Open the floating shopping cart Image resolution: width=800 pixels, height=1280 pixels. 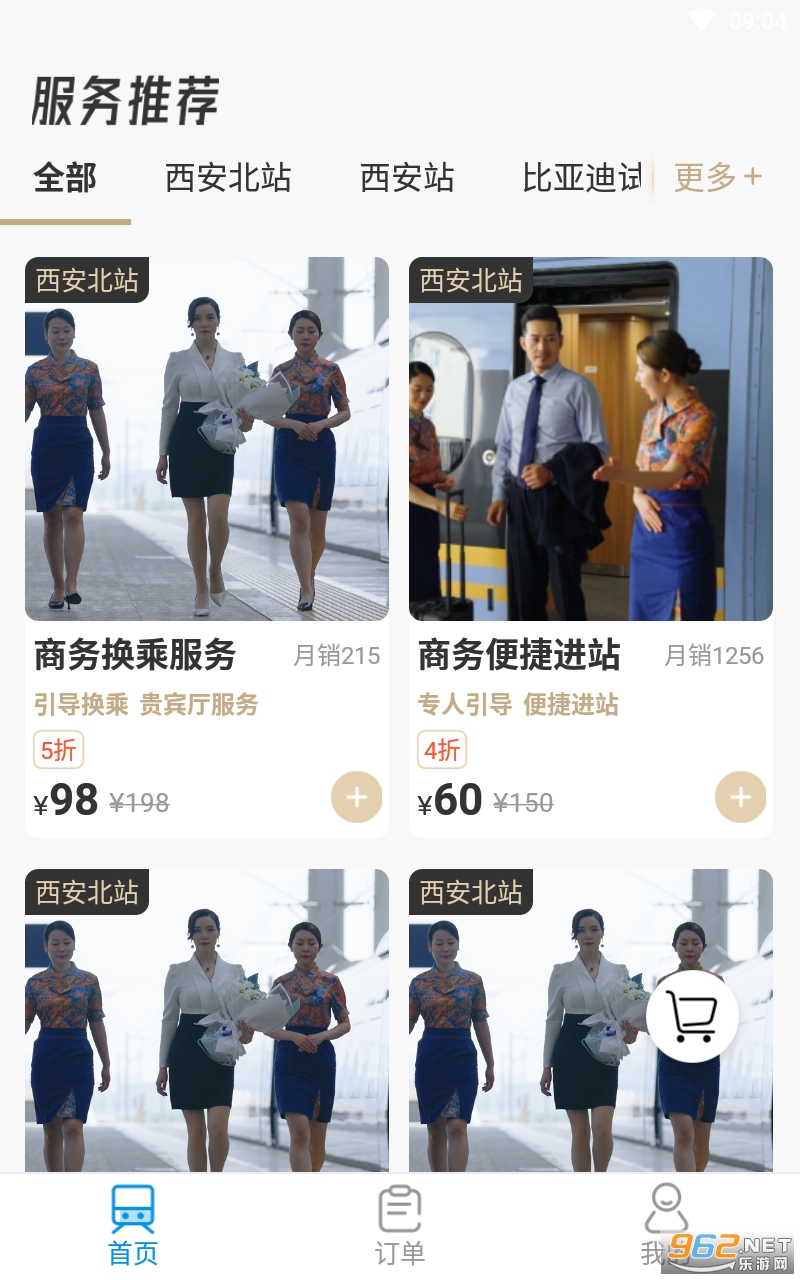tap(692, 1016)
